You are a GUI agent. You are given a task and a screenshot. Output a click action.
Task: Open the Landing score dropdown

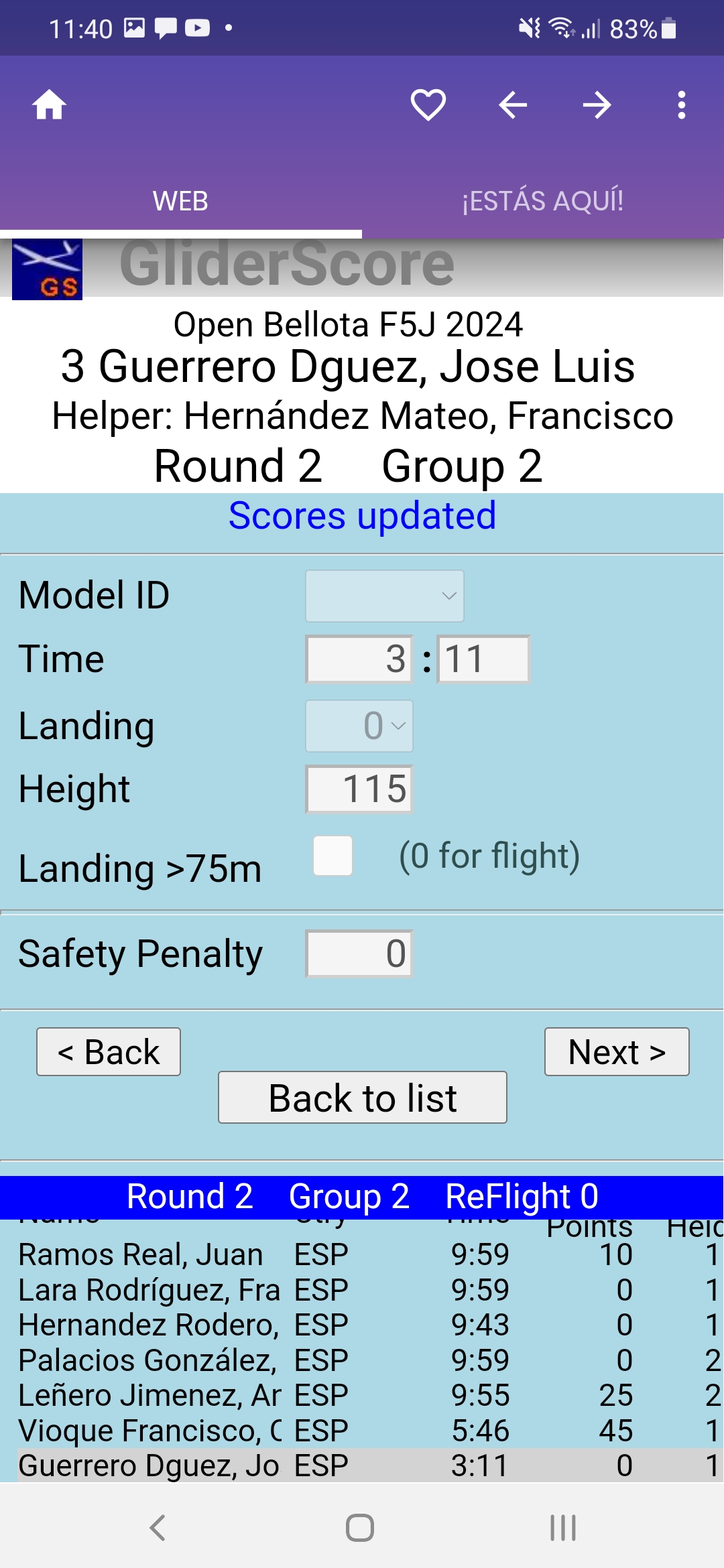[x=359, y=726]
